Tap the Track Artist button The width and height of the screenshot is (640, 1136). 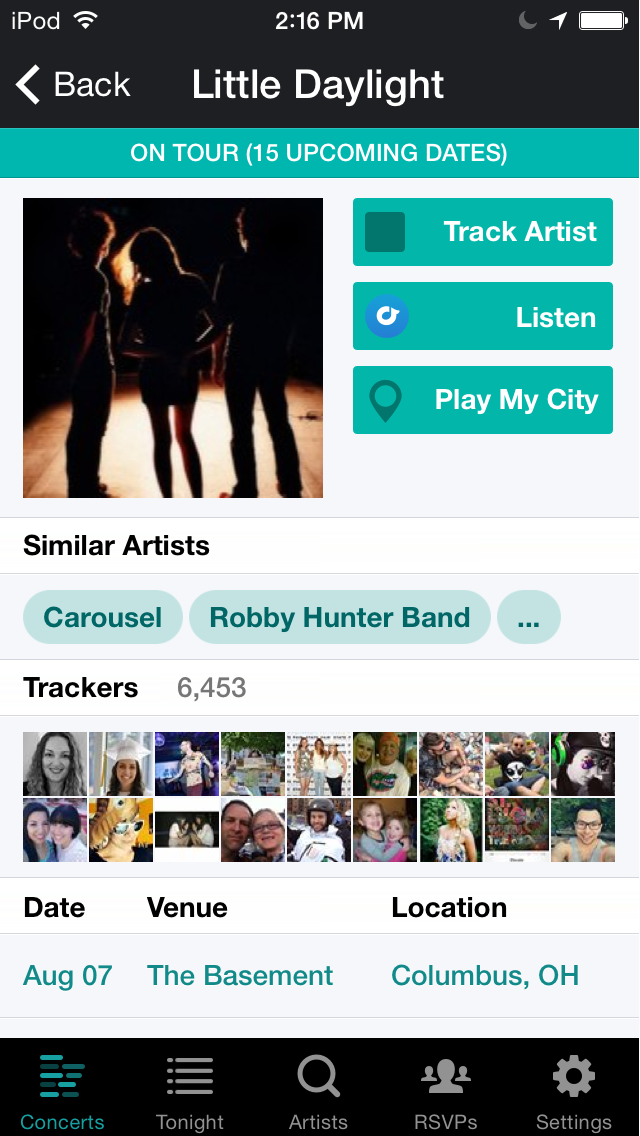pyautogui.click(x=482, y=232)
